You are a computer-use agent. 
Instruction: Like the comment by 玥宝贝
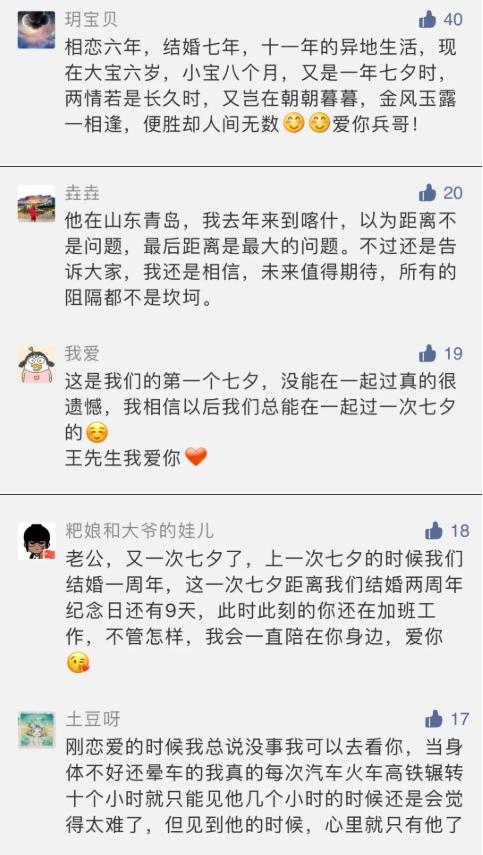427,20
